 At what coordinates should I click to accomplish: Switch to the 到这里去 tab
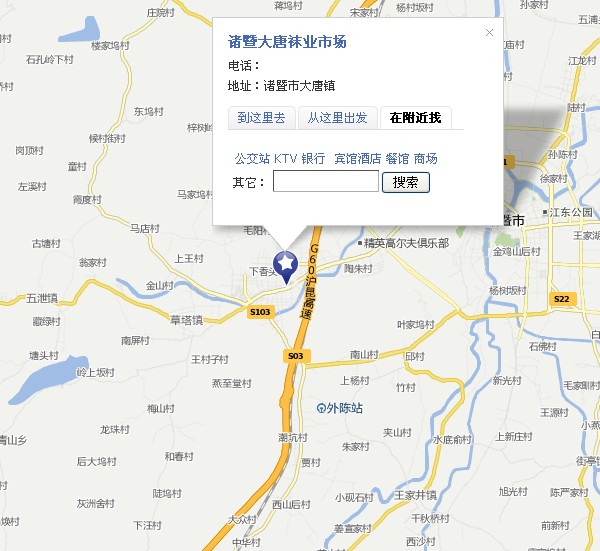click(x=261, y=117)
